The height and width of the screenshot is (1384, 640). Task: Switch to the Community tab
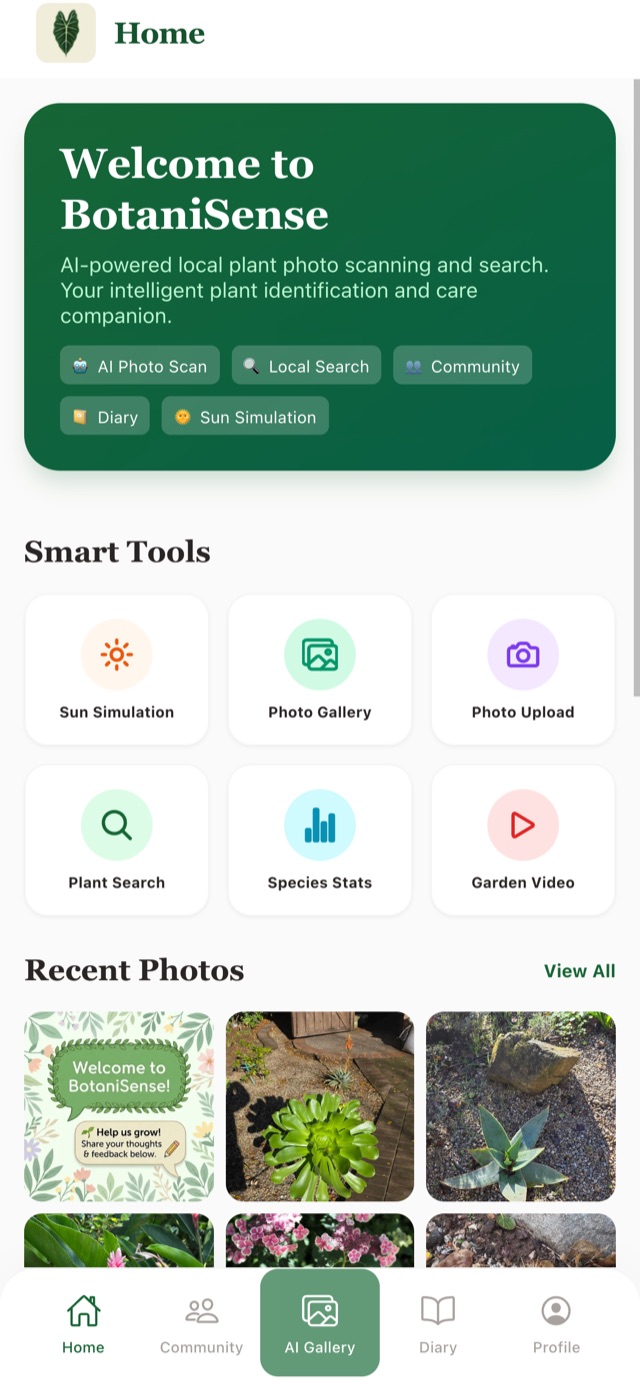[202, 1324]
